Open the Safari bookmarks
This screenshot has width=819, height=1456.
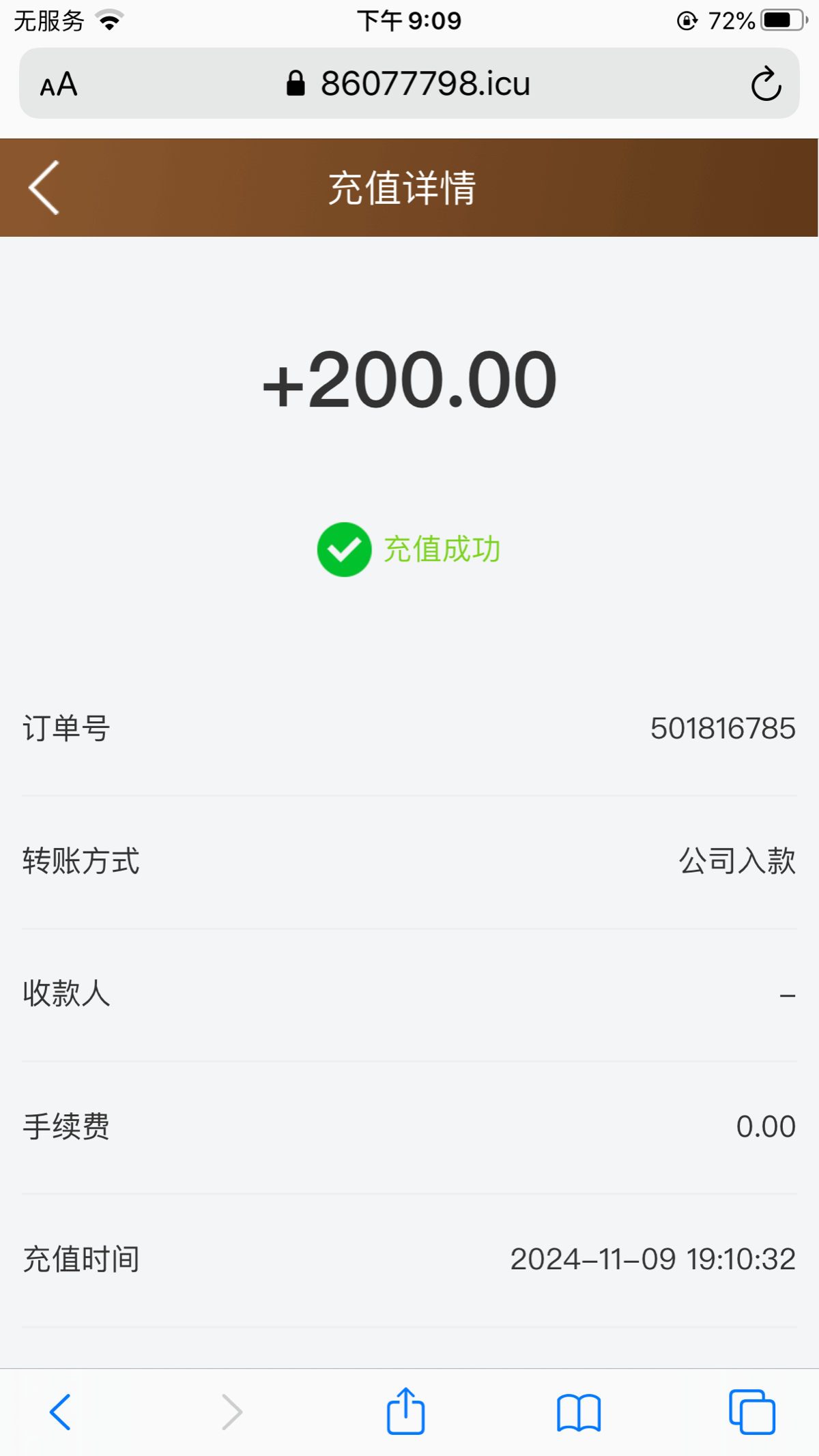pyautogui.click(x=579, y=1412)
